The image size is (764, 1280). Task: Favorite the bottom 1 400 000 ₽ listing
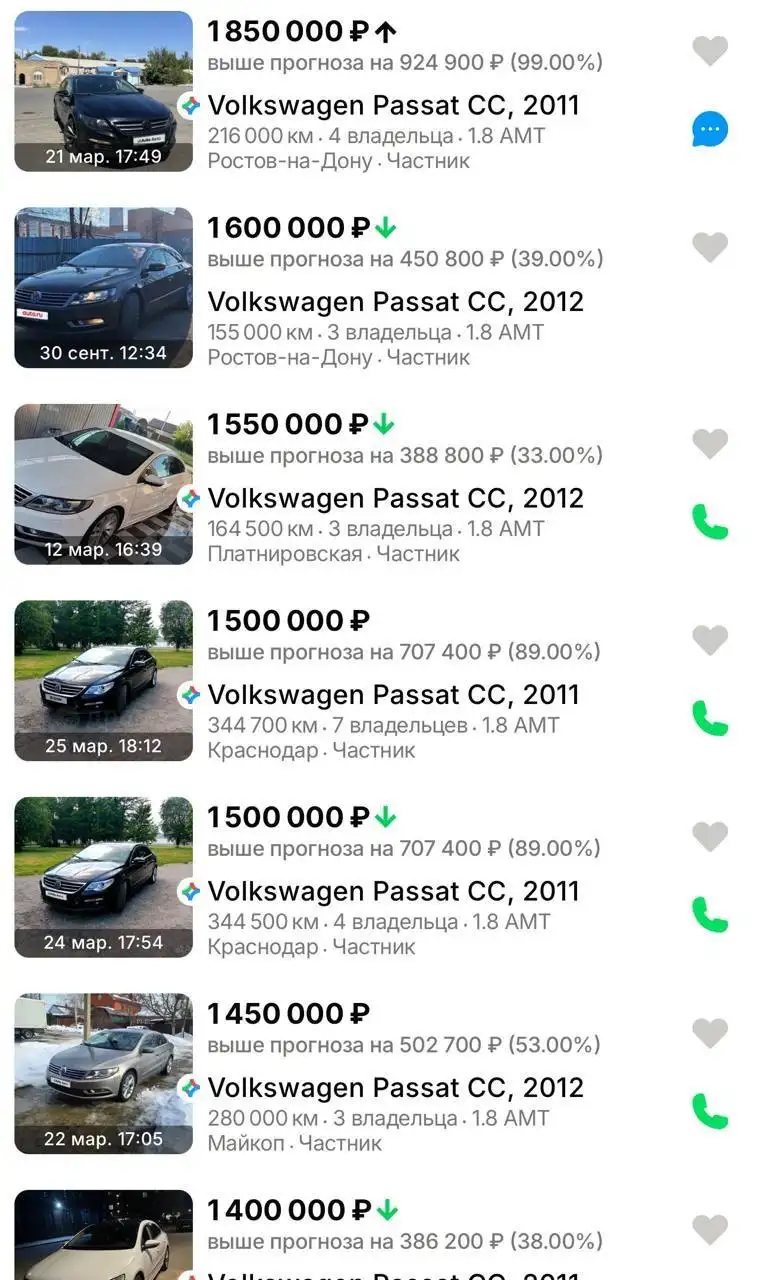click(710, 1228)
